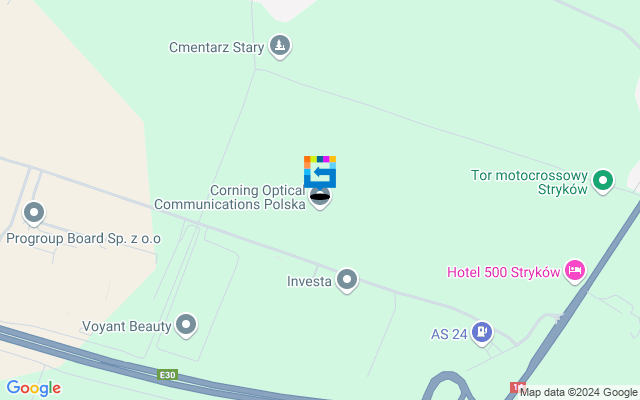Select the Corning Optical Communications Polska pin
640x400 pixels.
(320, 198)
